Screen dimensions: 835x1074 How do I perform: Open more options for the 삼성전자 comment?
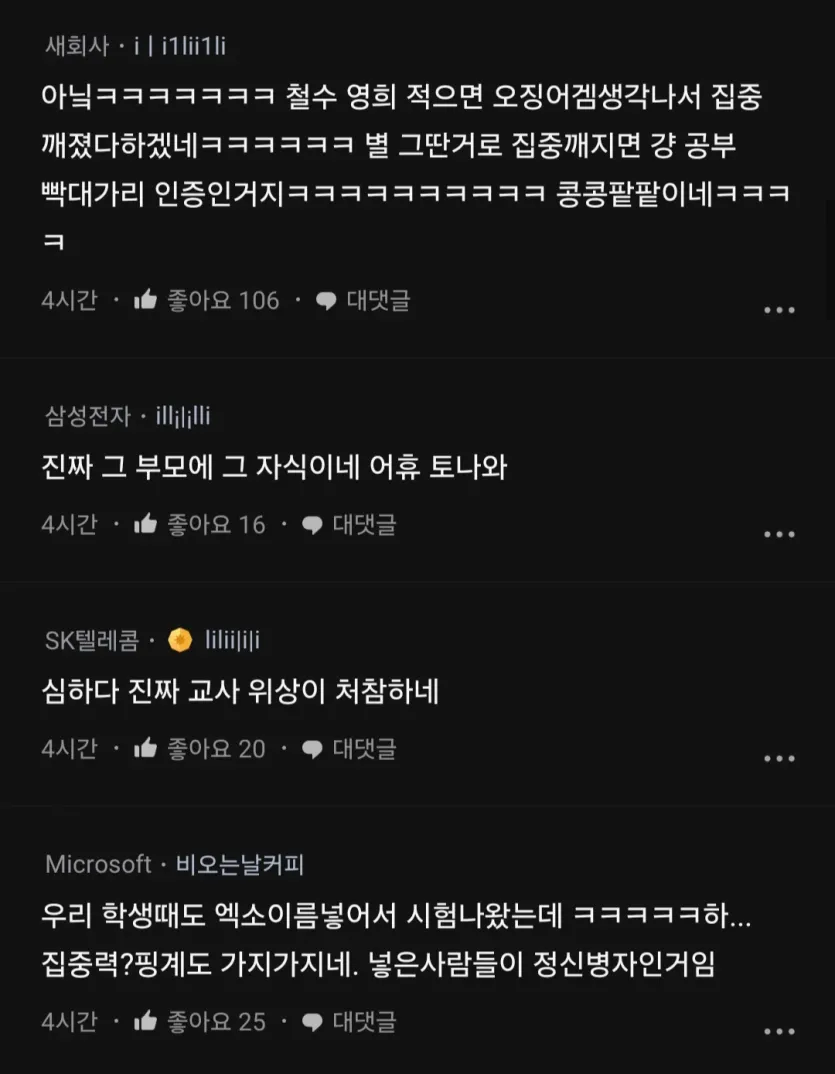(779, 534)
